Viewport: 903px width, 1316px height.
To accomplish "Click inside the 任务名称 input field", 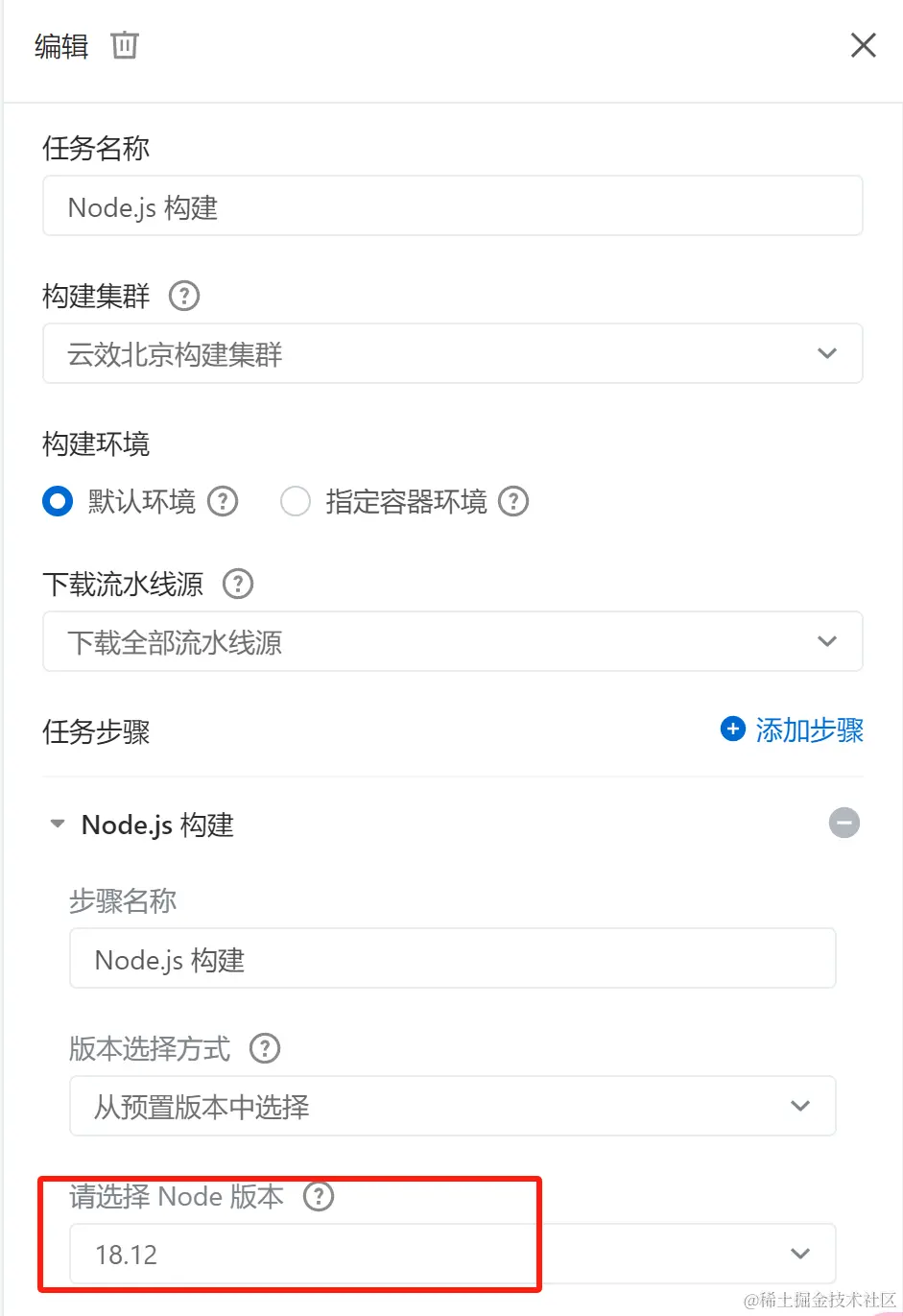I will coord(451,205).
